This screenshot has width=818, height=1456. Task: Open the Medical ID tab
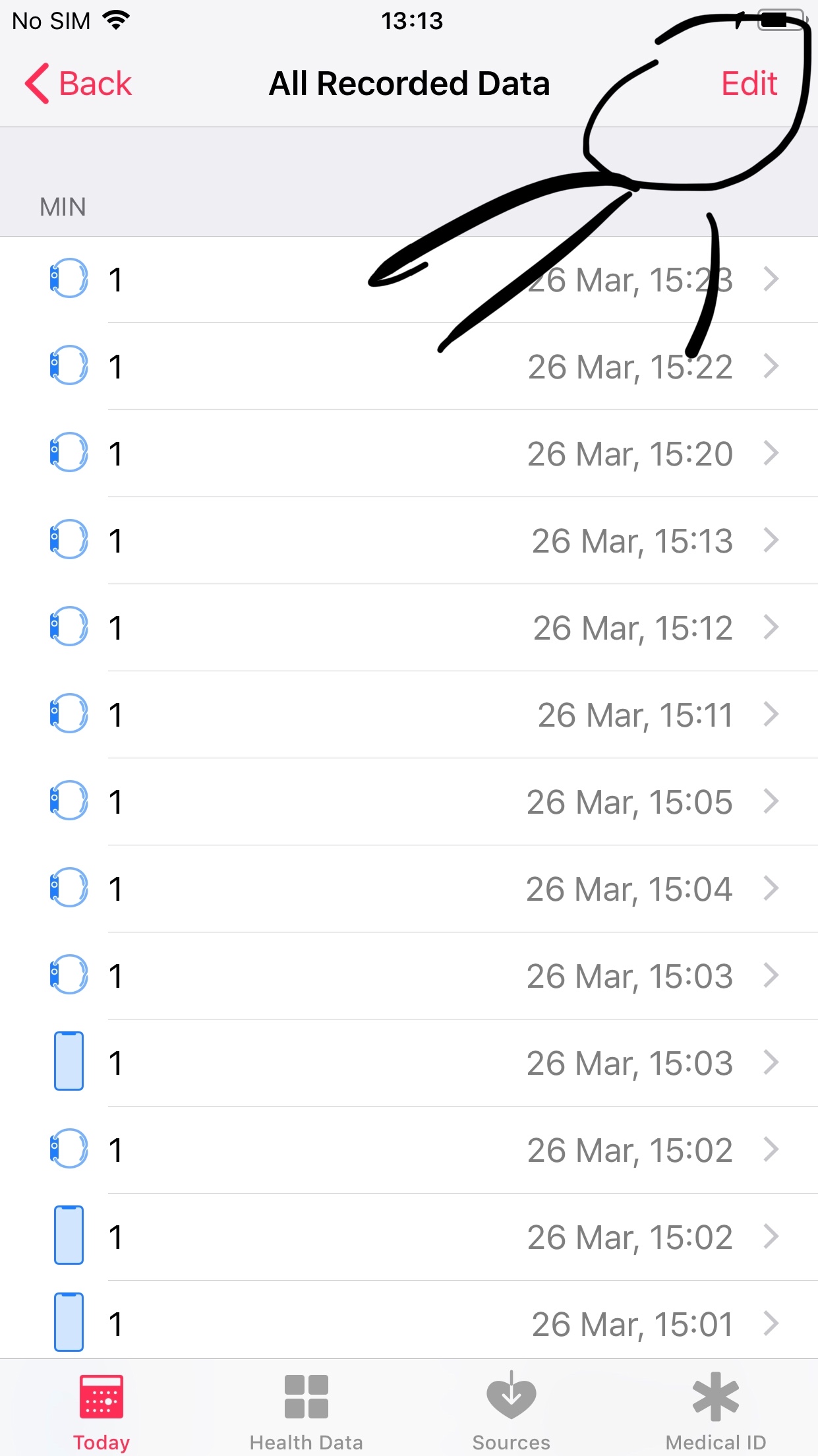tap(716, 1411)
